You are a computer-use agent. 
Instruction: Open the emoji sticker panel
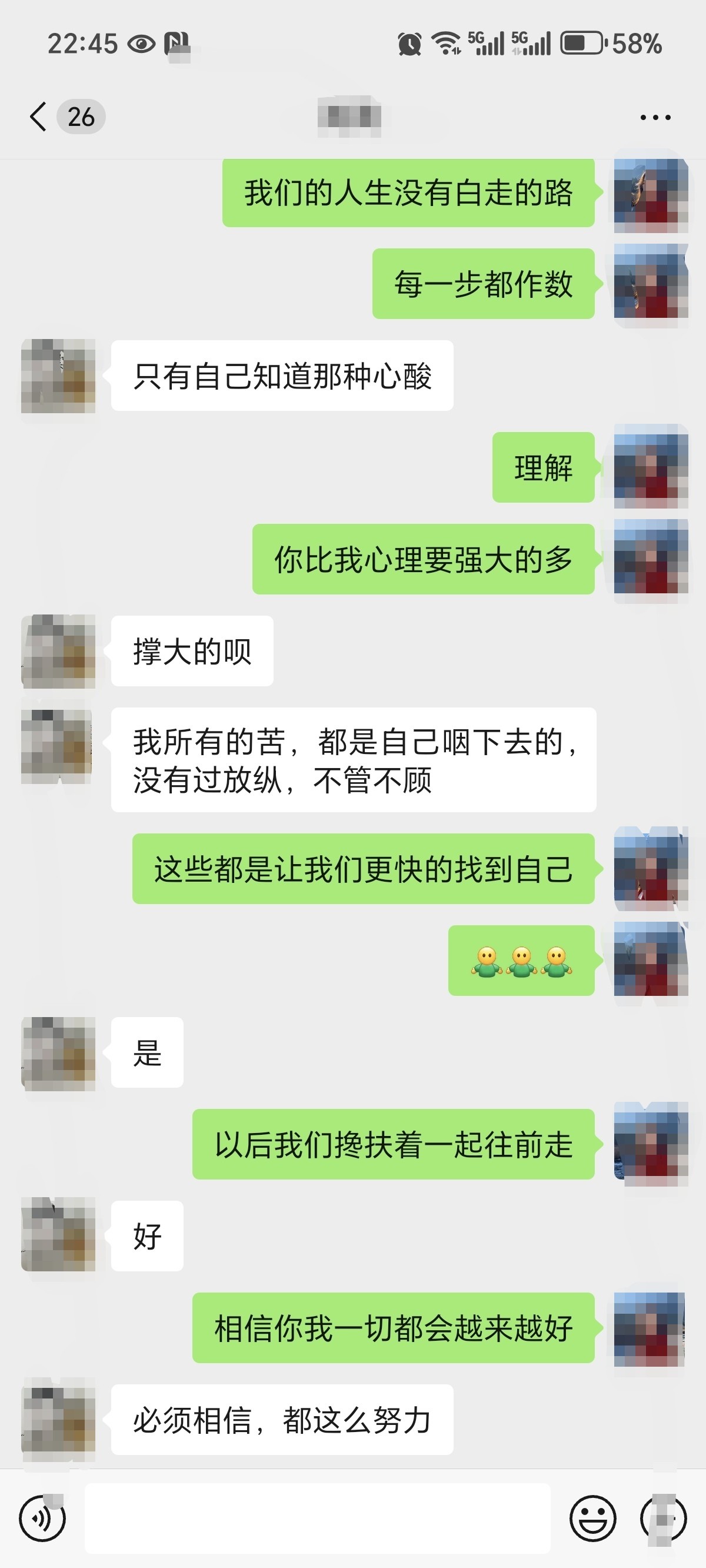[x=593, y=1518]
